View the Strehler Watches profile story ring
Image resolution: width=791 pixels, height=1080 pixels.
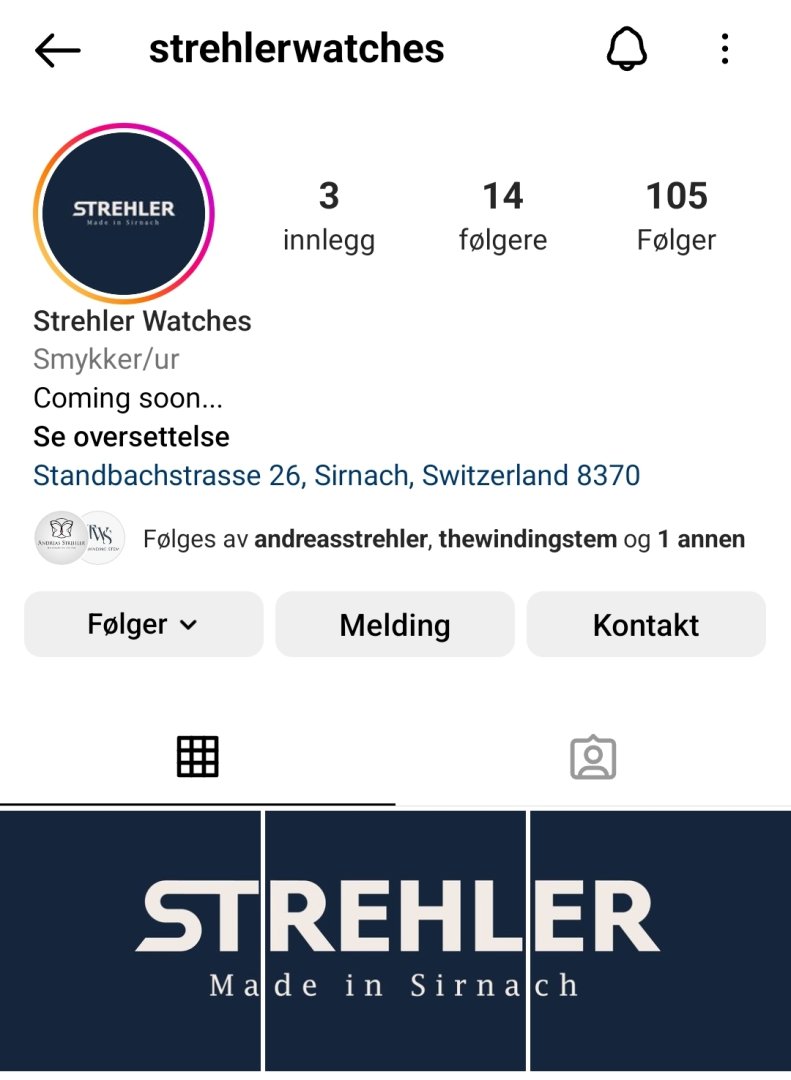pos(122,212)
